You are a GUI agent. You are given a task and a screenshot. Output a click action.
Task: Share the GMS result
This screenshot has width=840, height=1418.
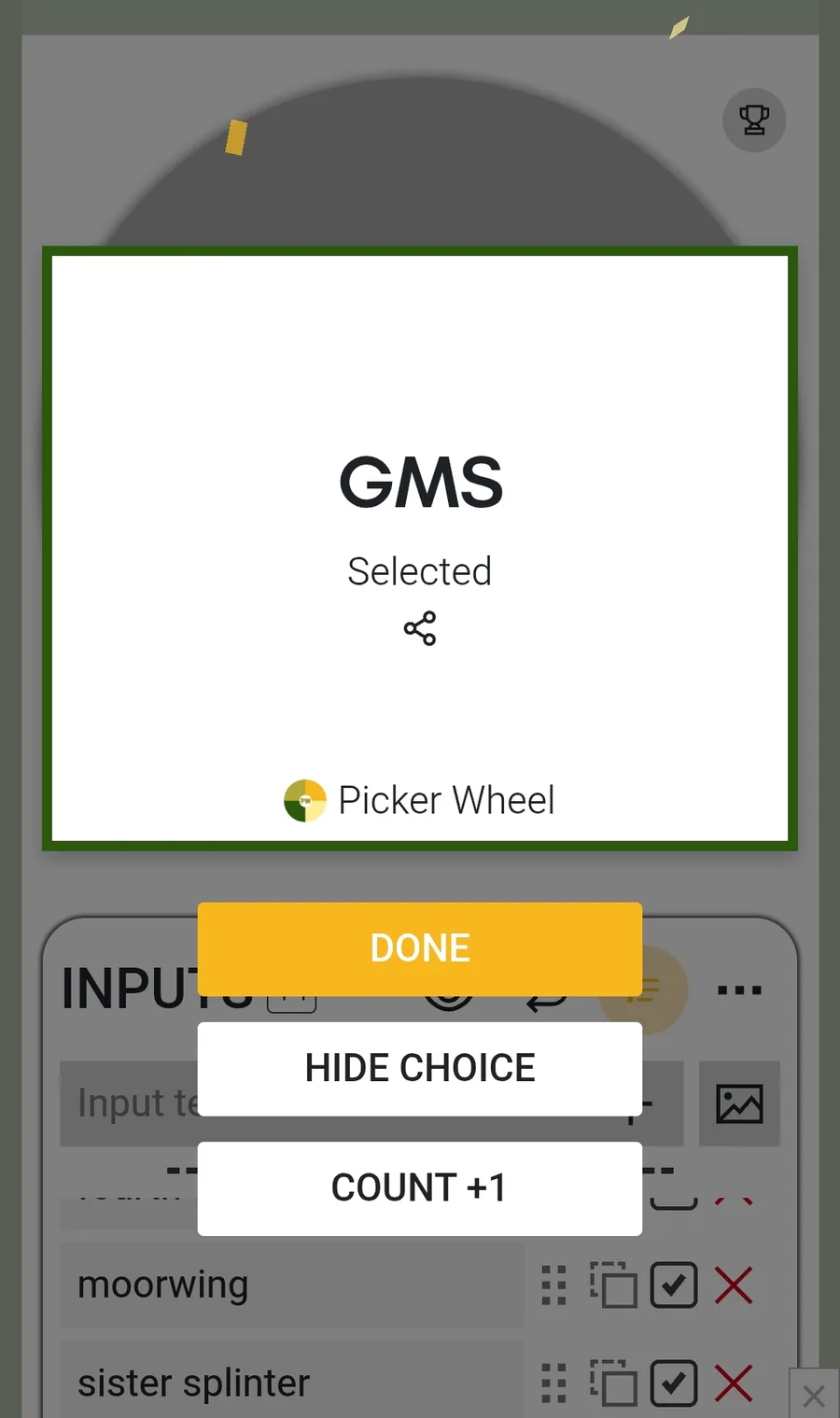[x=420, y=628]
